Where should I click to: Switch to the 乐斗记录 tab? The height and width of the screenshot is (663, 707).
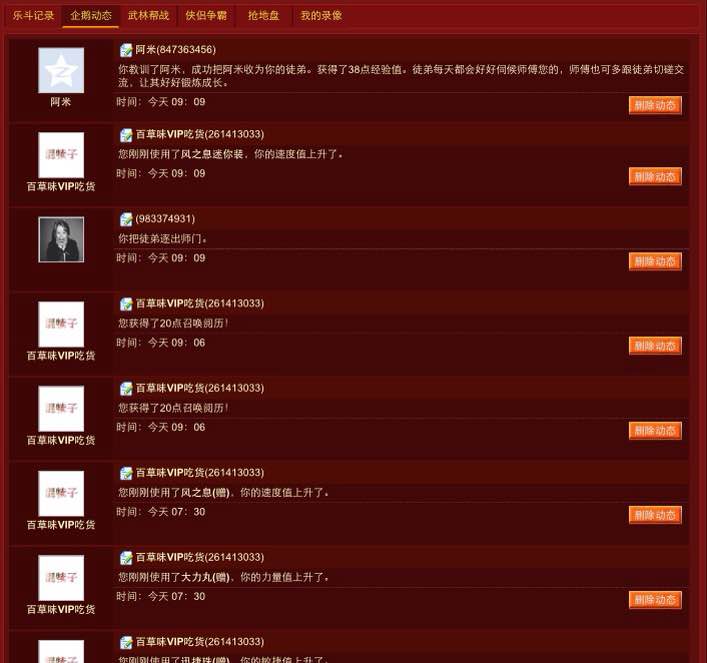tap(33, 16)
